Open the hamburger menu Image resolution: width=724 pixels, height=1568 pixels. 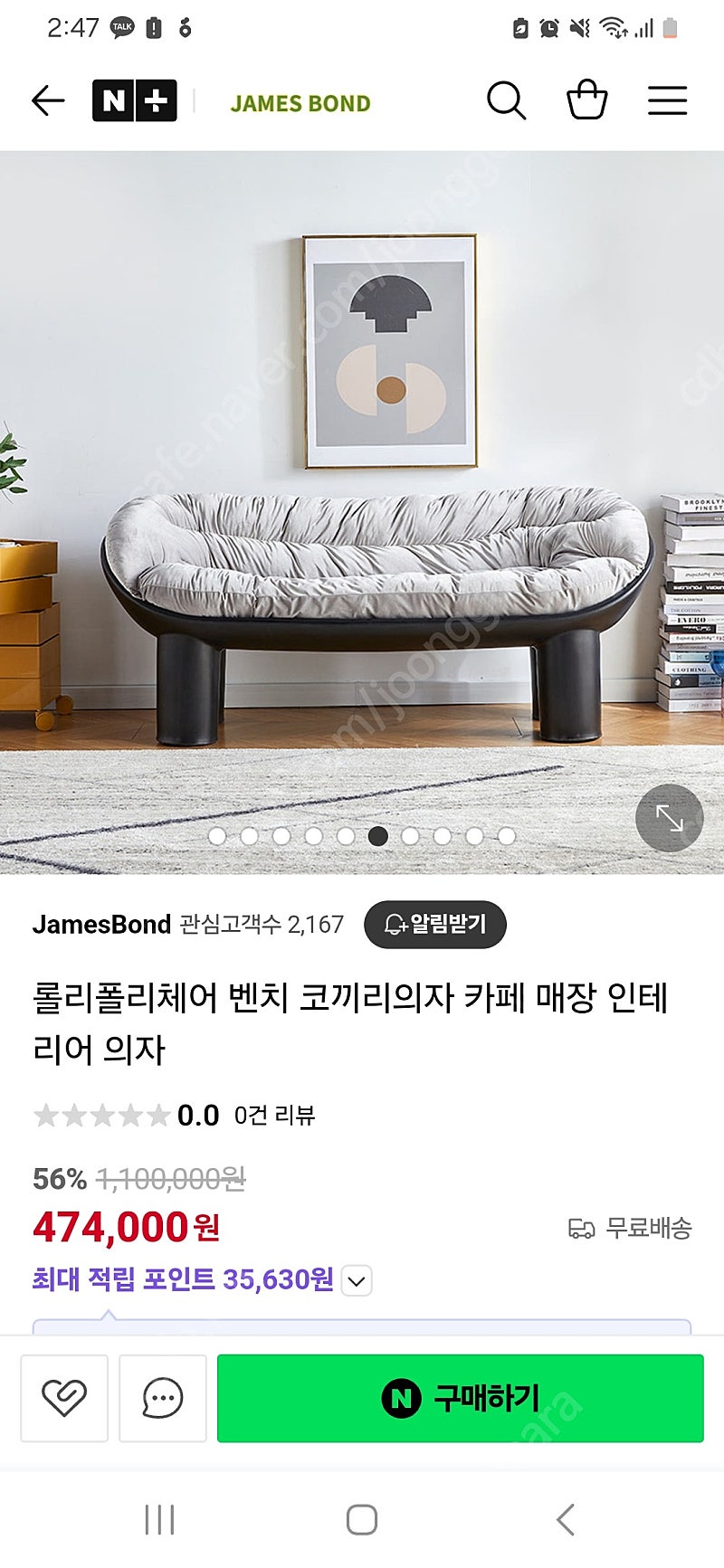tap(667, 100)
